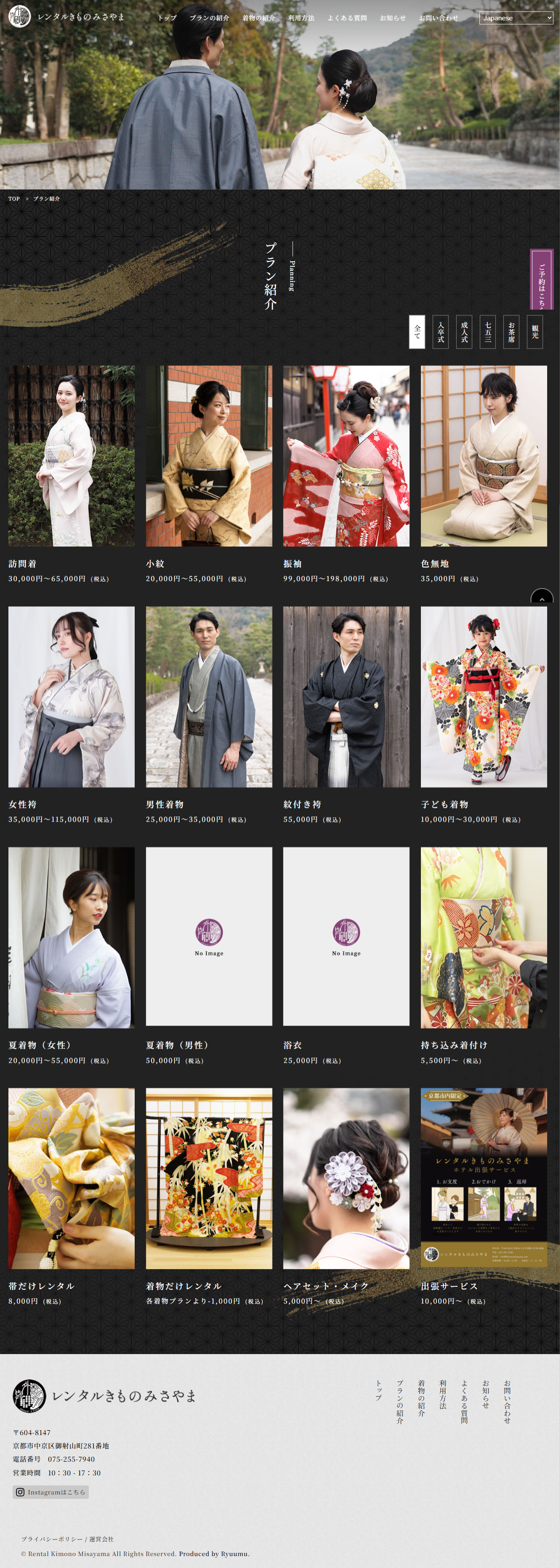Go to プランの紹介 in top navigation
Screen dimensions: 560x1568
(210, 18)
